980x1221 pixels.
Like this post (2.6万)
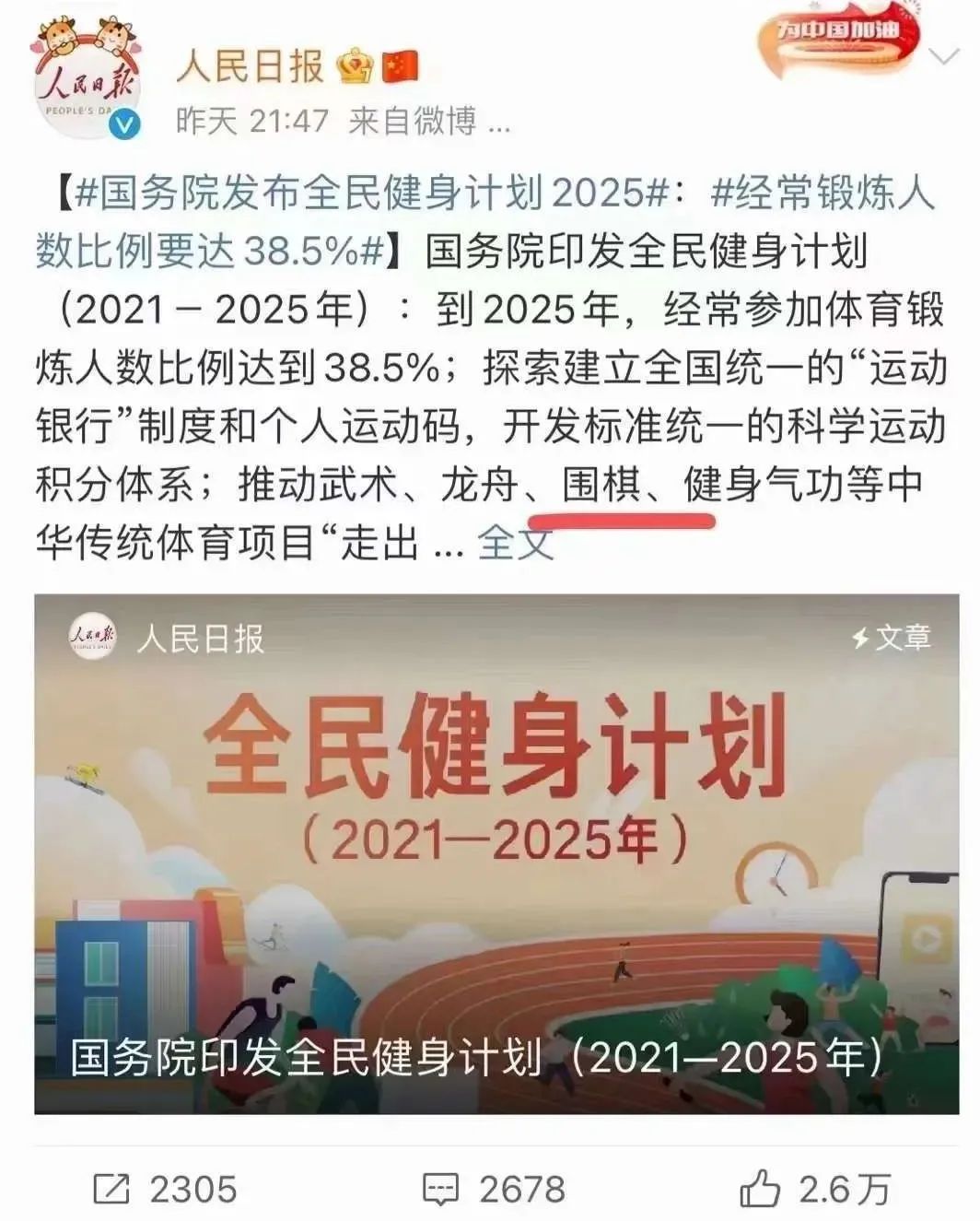click(x=816, y=1189)
